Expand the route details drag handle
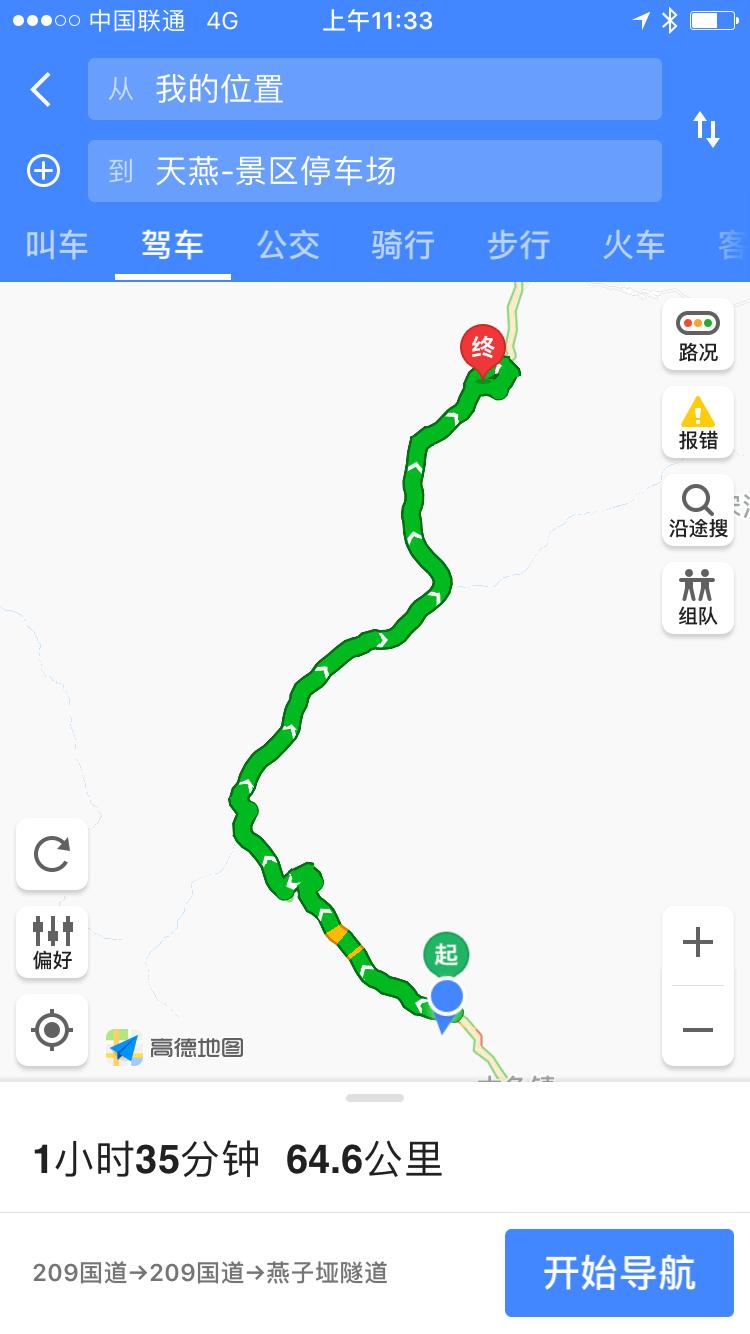The width and height of the screenshot is (750, 1334). click(x=374, y=1098)
